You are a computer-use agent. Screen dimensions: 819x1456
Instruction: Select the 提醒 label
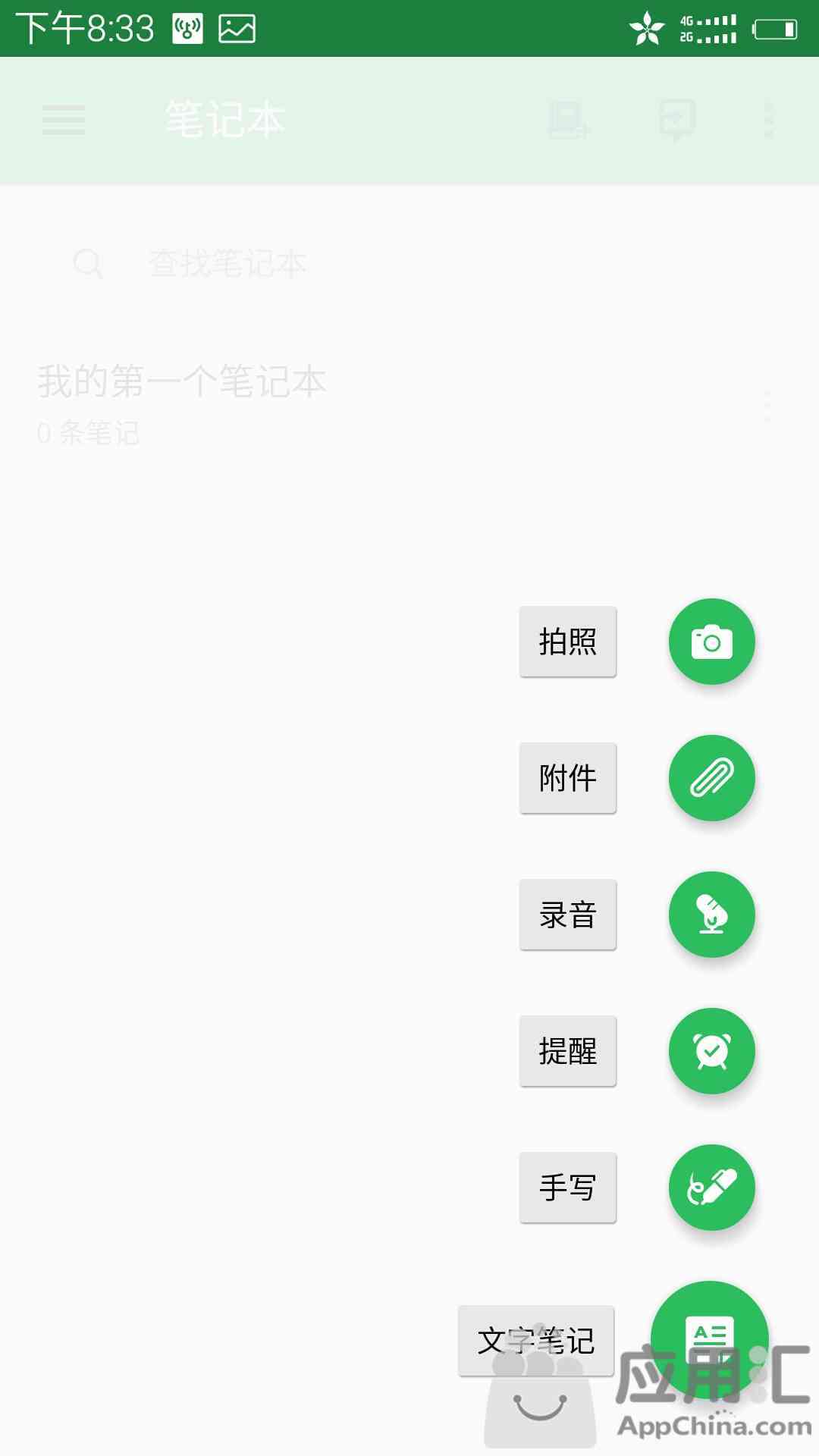pyautogui.click(x=568, y=1051)
